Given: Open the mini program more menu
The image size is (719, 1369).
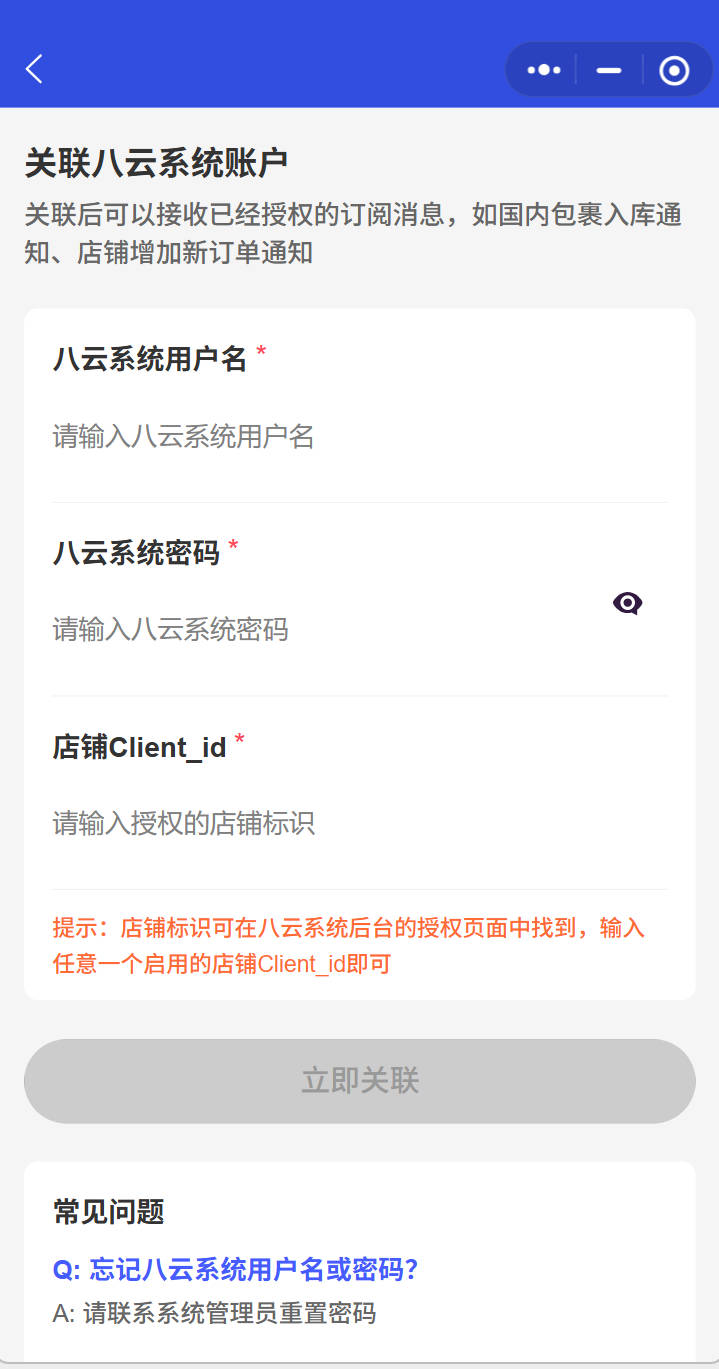Looking at the screenshot, I should click(x=544, y=70).
